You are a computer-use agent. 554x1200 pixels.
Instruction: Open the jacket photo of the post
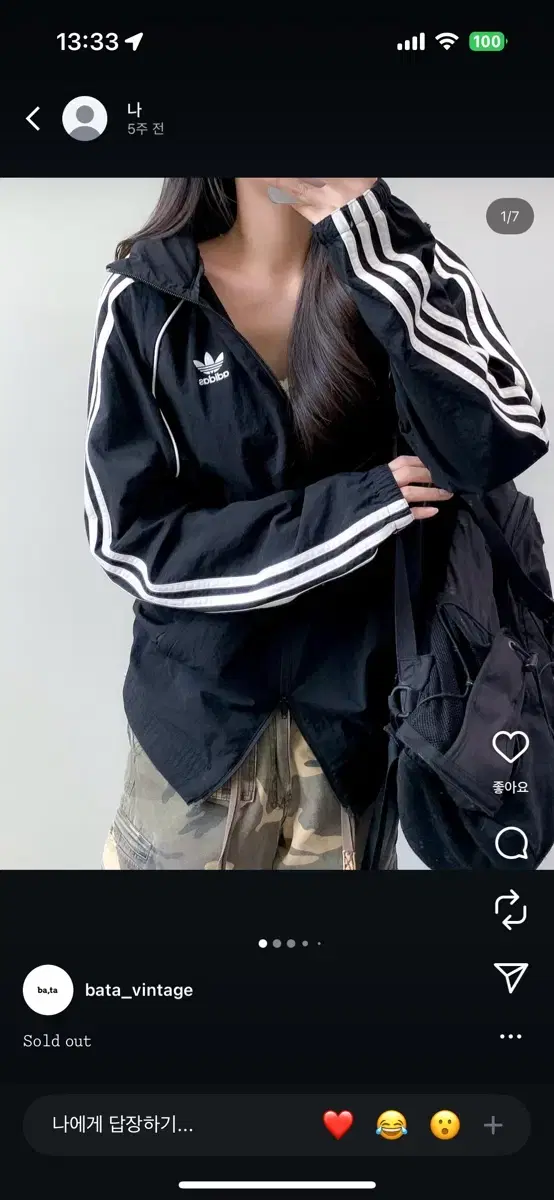click(x=277, y=523)
